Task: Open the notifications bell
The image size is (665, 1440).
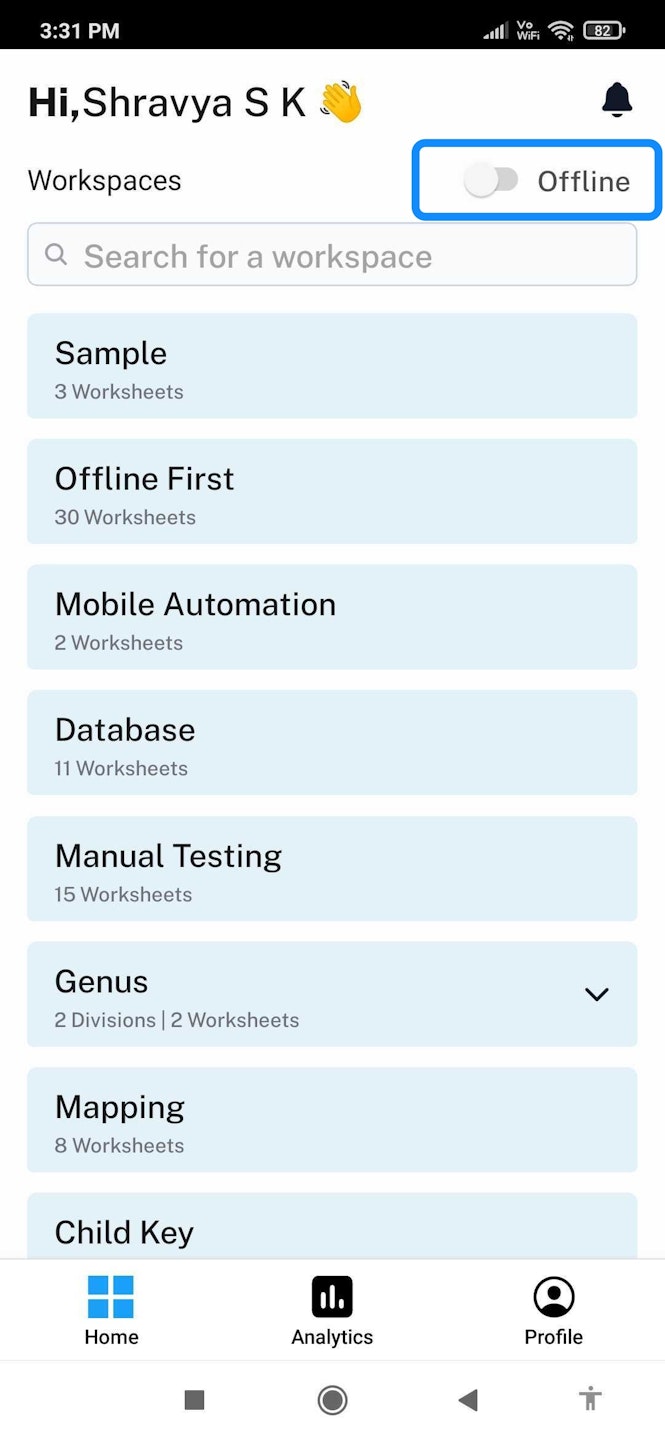Action: click(x=617, y=100)
